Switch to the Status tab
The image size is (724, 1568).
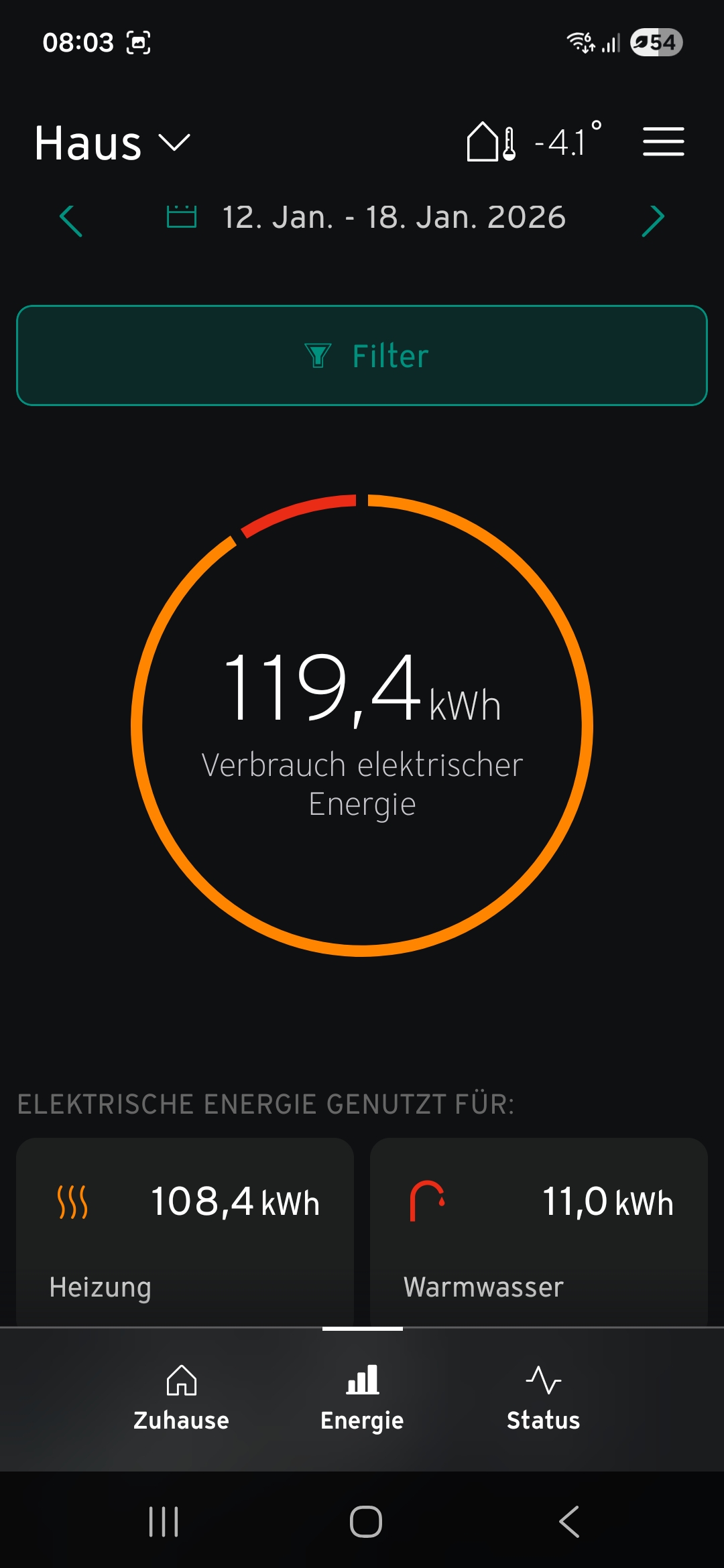(x=543, y=1398)
